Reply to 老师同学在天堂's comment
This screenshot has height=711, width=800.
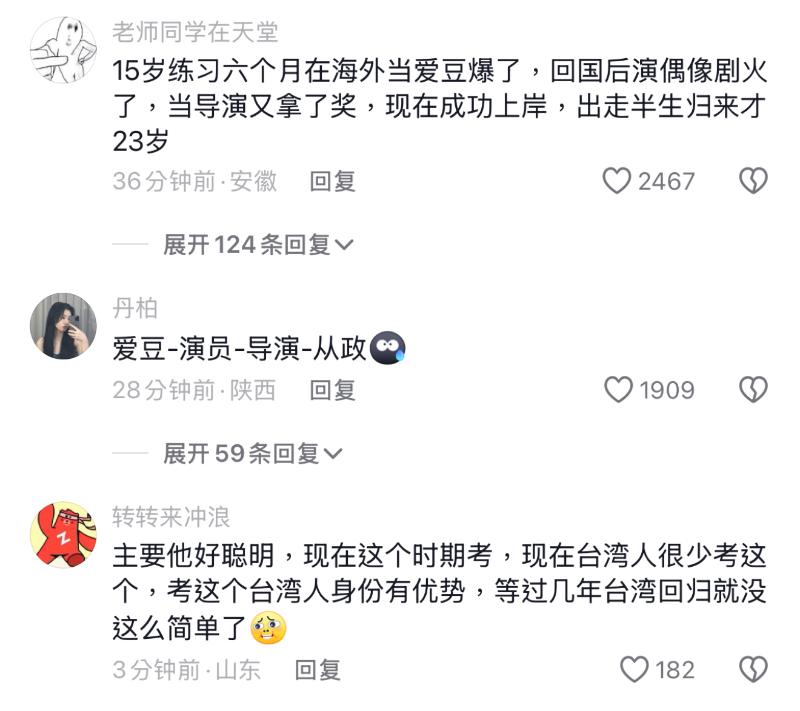coord(333,181)
